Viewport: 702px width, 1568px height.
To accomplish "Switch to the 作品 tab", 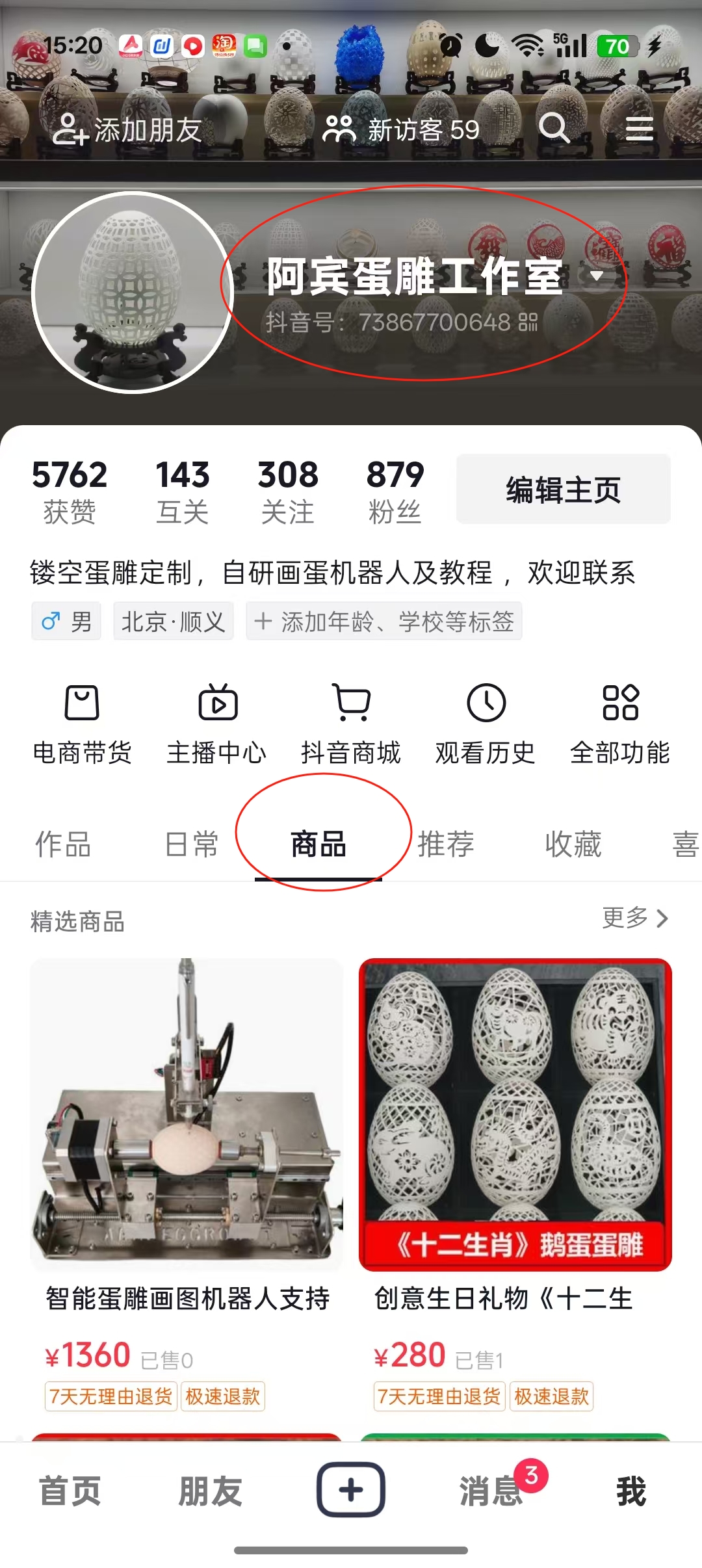I will (63, 844).
